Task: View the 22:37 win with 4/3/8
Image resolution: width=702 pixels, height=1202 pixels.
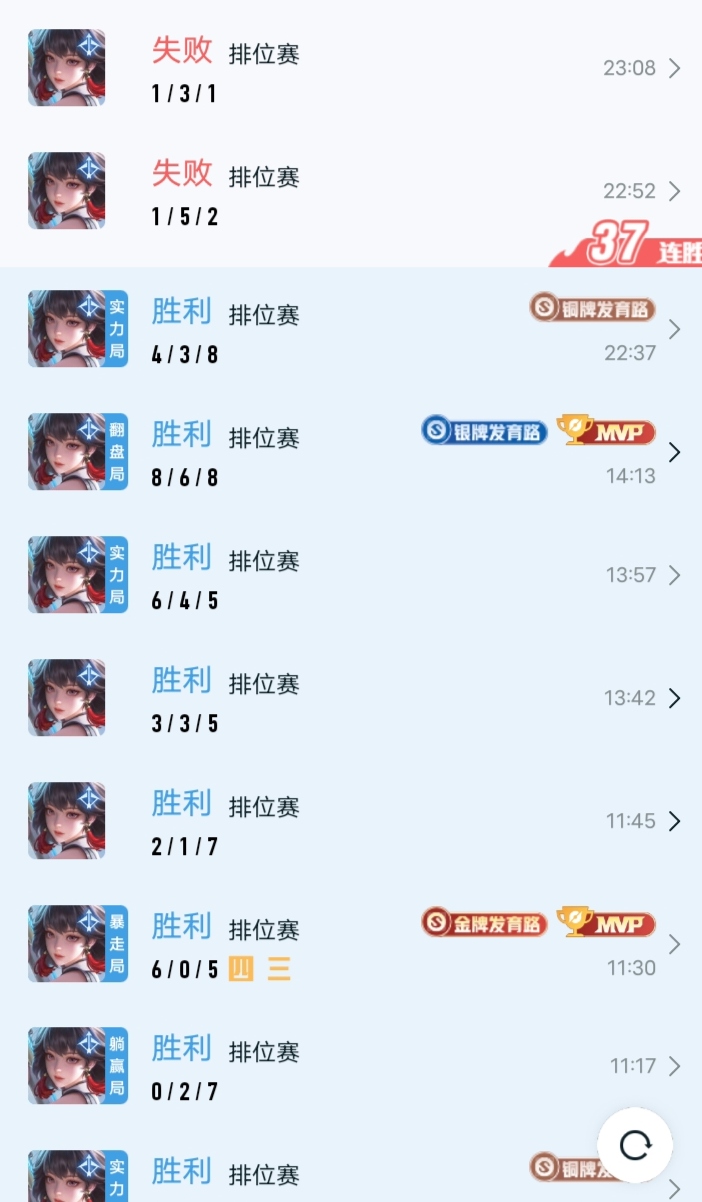Action: tap(351, 329)
